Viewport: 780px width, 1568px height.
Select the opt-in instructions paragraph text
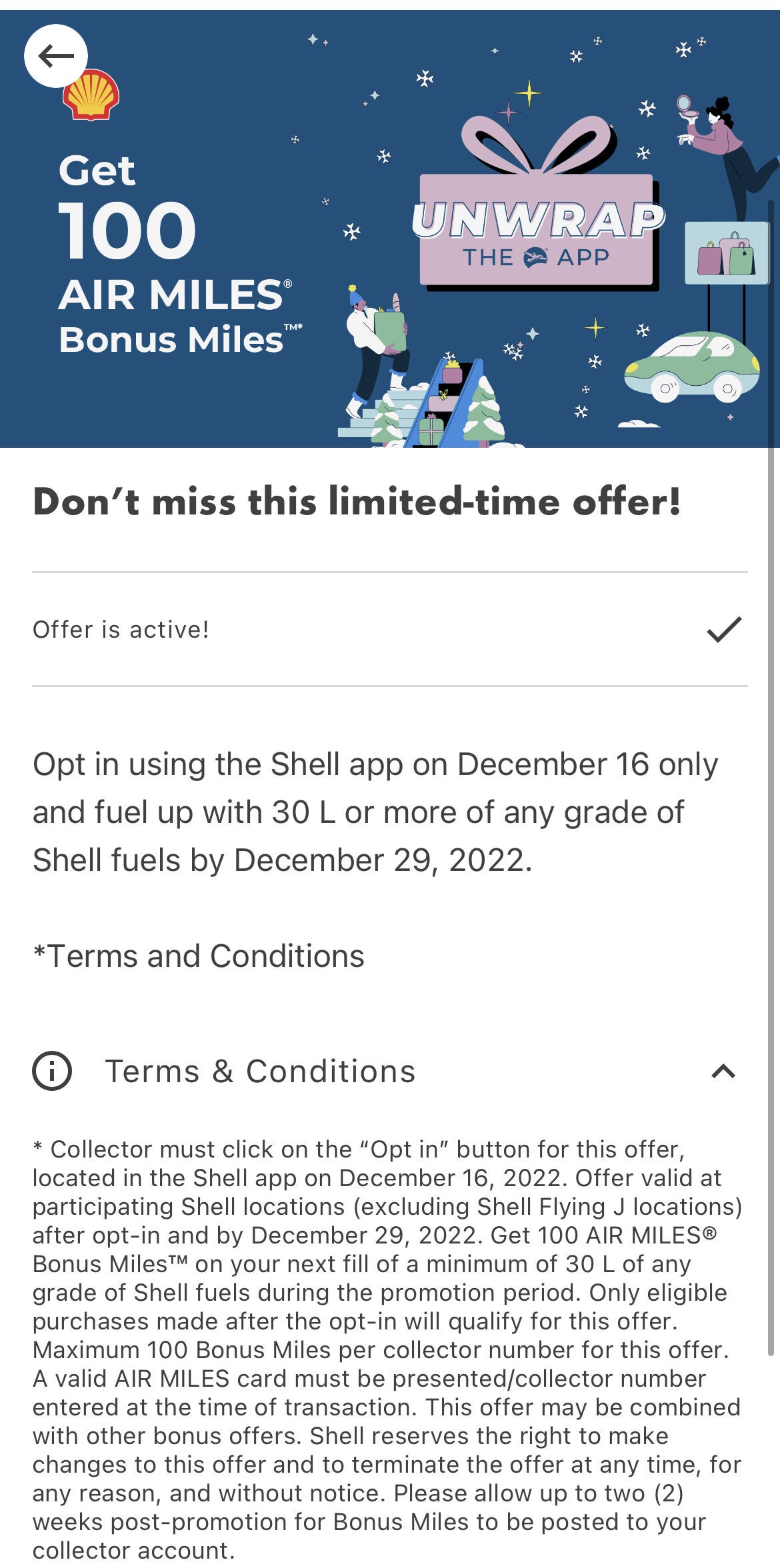373,812
